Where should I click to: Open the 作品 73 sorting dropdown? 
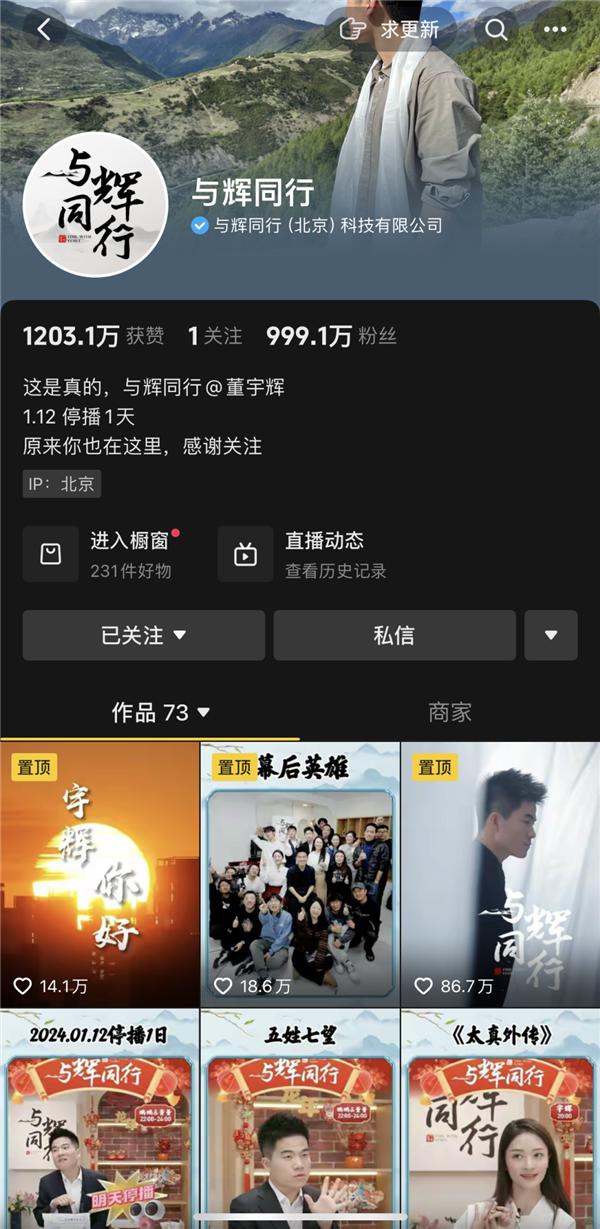(x=160, y=712)
